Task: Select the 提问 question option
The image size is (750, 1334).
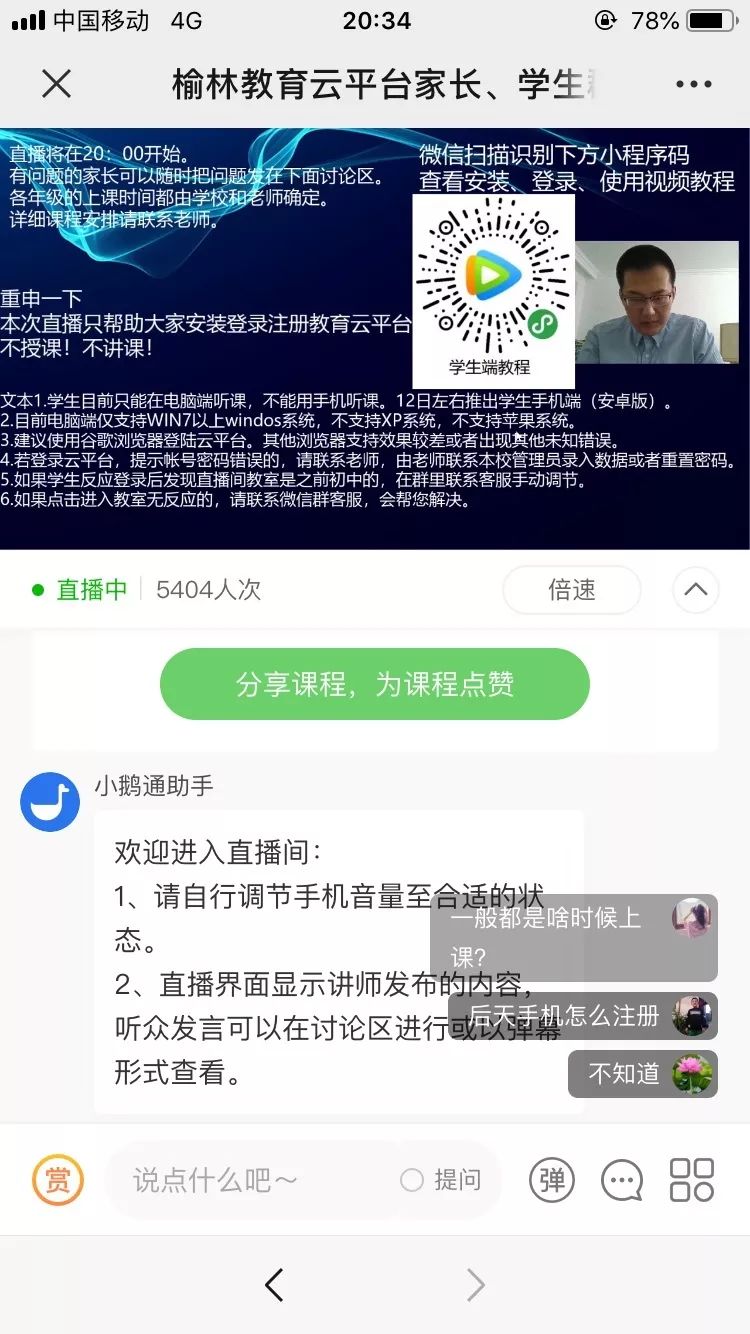Action: coord(441,1180)
